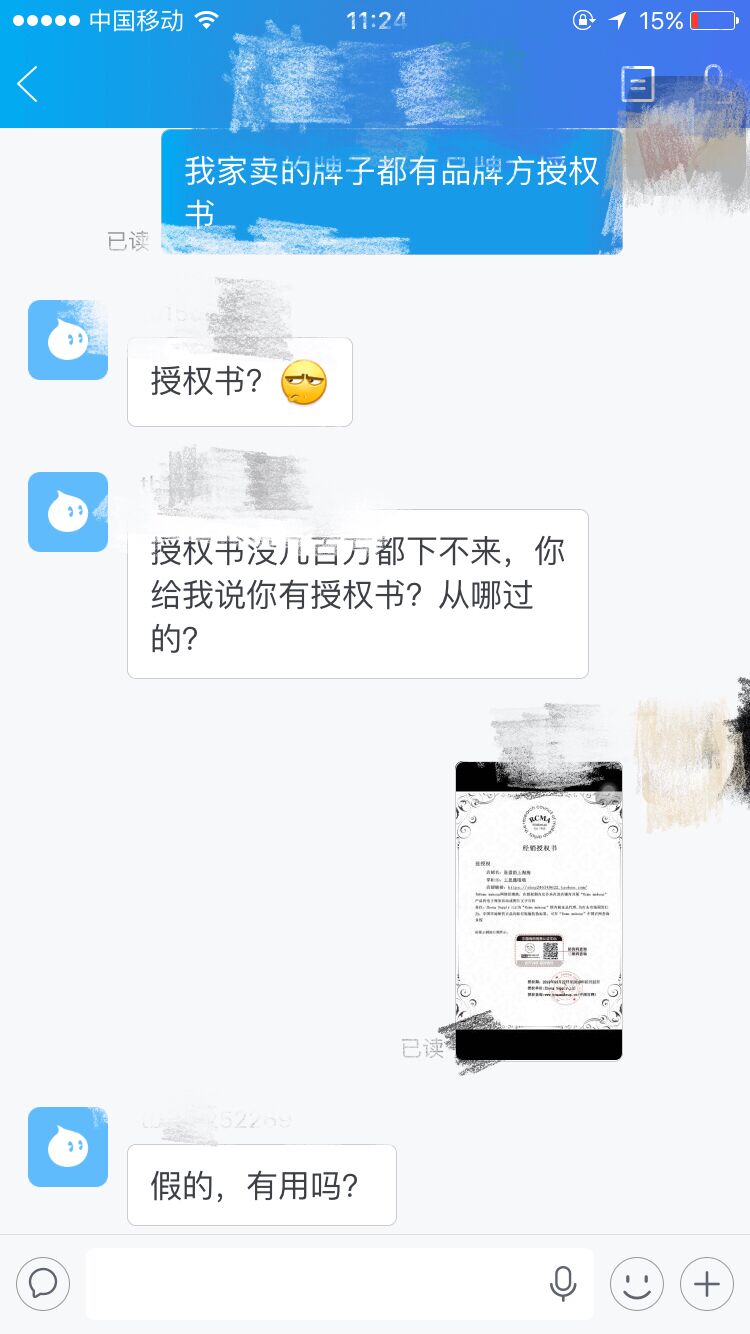Open the plus attachments menu
Viewport: 750px width, 1334px height.
pos(707,1283)
